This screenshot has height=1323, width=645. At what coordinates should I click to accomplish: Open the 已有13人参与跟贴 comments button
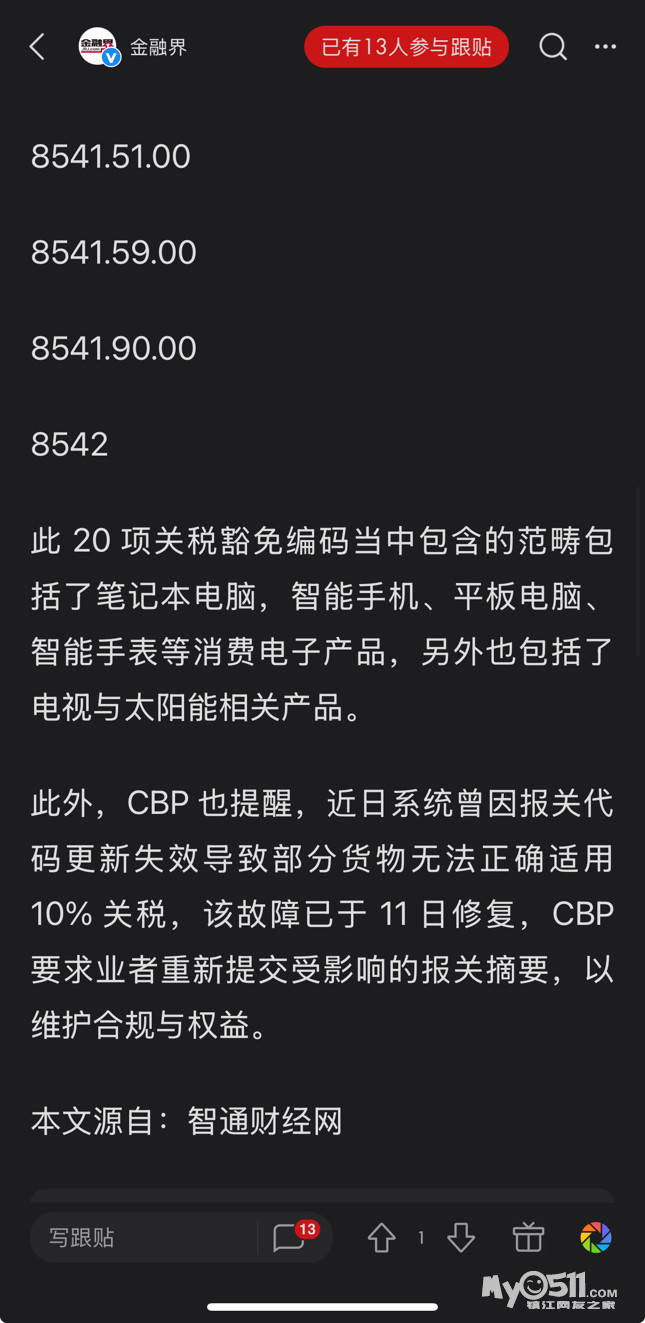406,47
